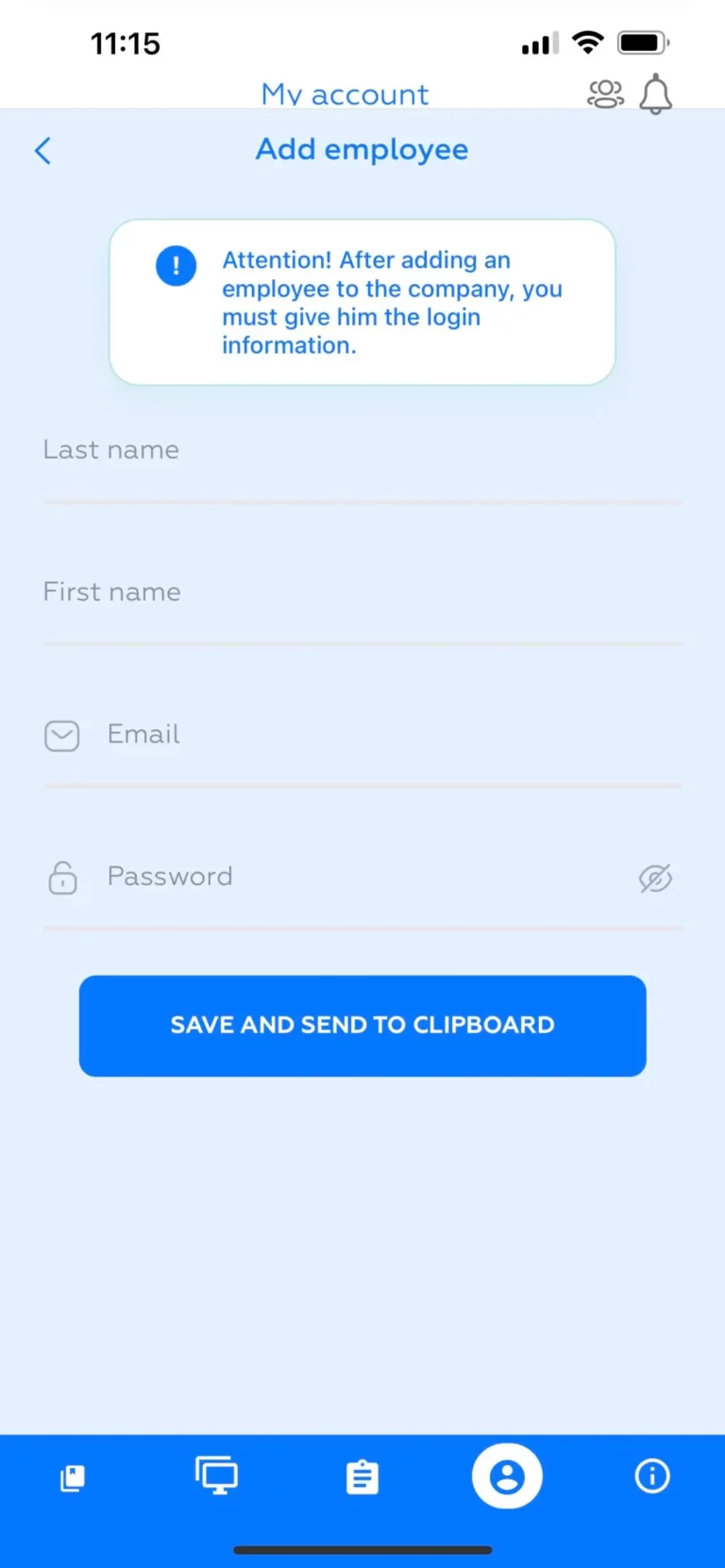
Task: Click the attention exclamation icon in the notice
Action: point(176,265)
